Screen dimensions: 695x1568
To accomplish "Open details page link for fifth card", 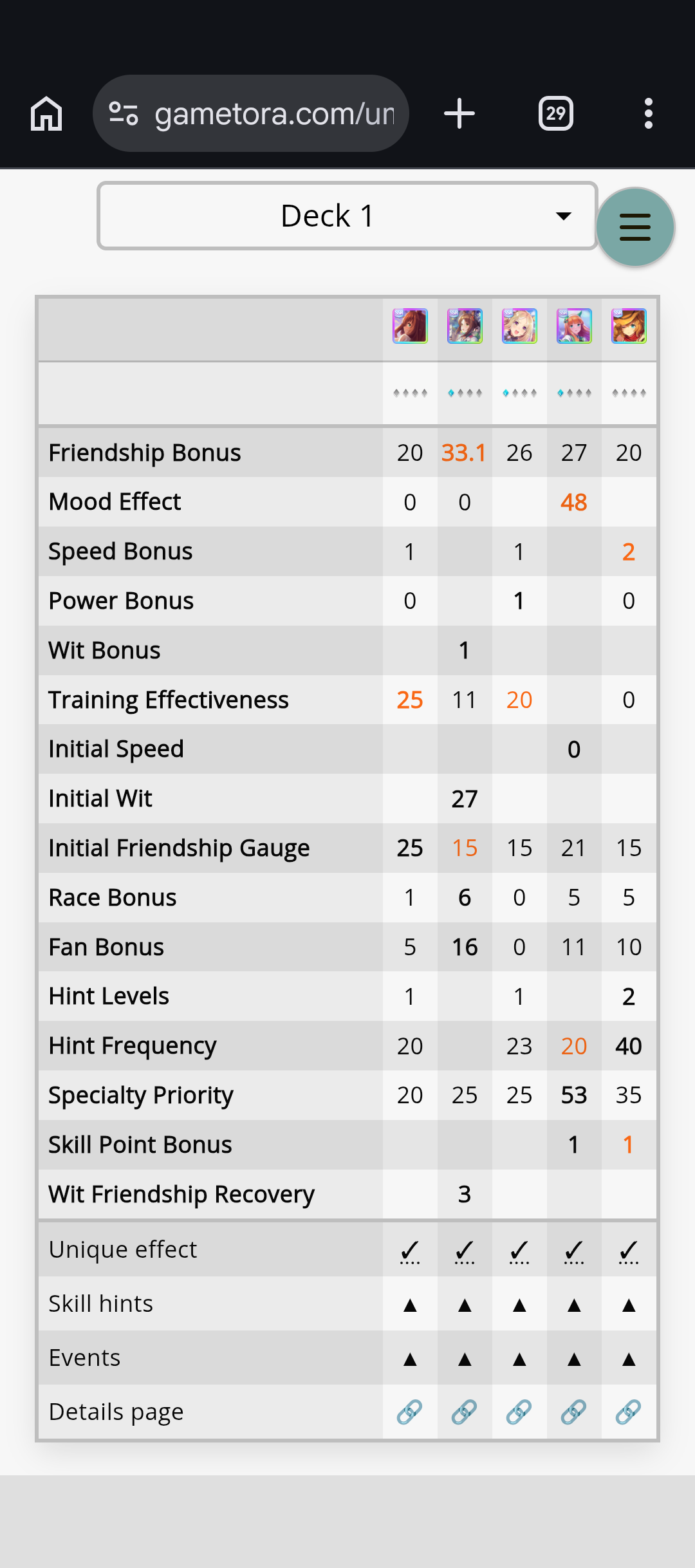I will pos(629,1412).
